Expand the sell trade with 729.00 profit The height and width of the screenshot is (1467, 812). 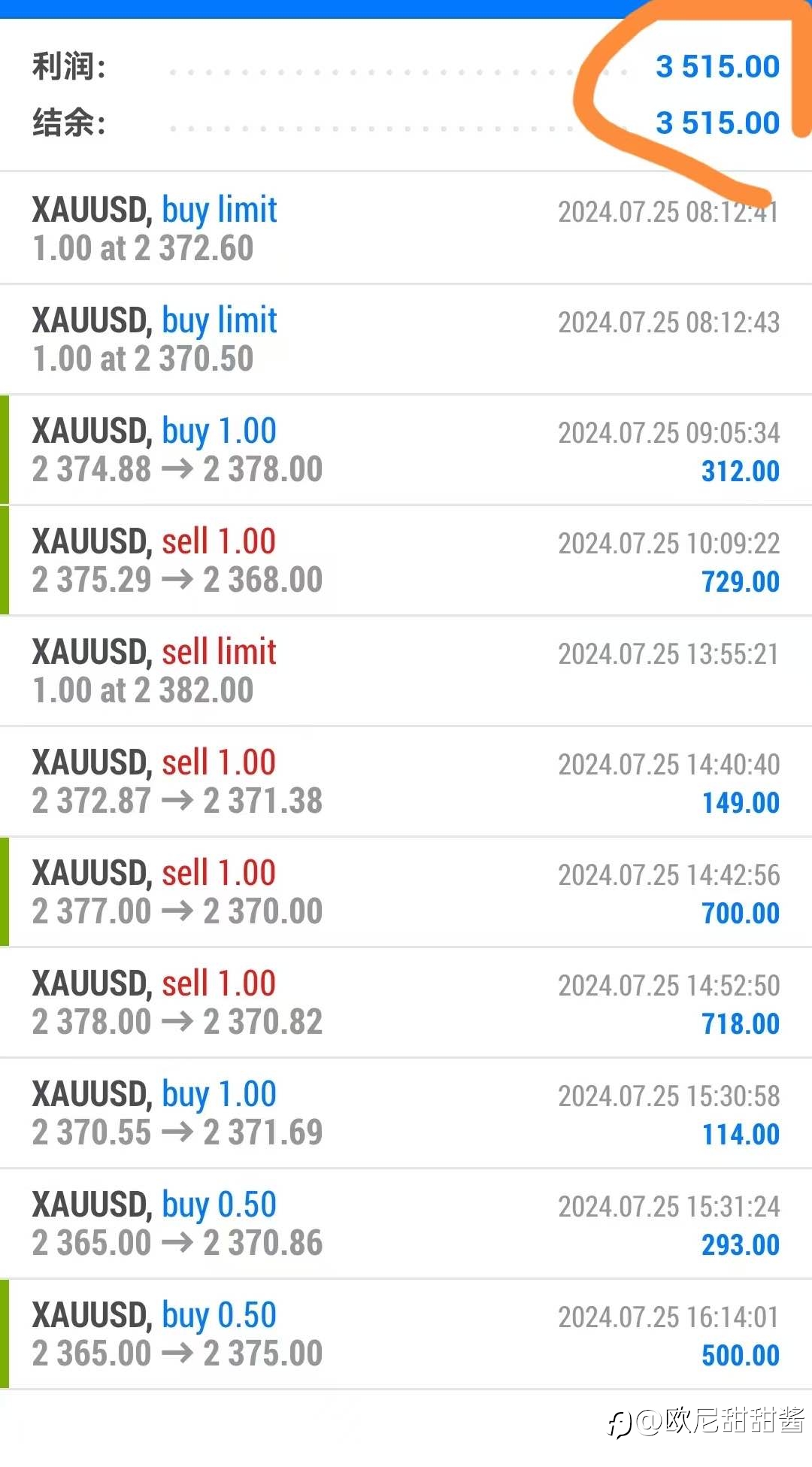[x=406, y=560]
